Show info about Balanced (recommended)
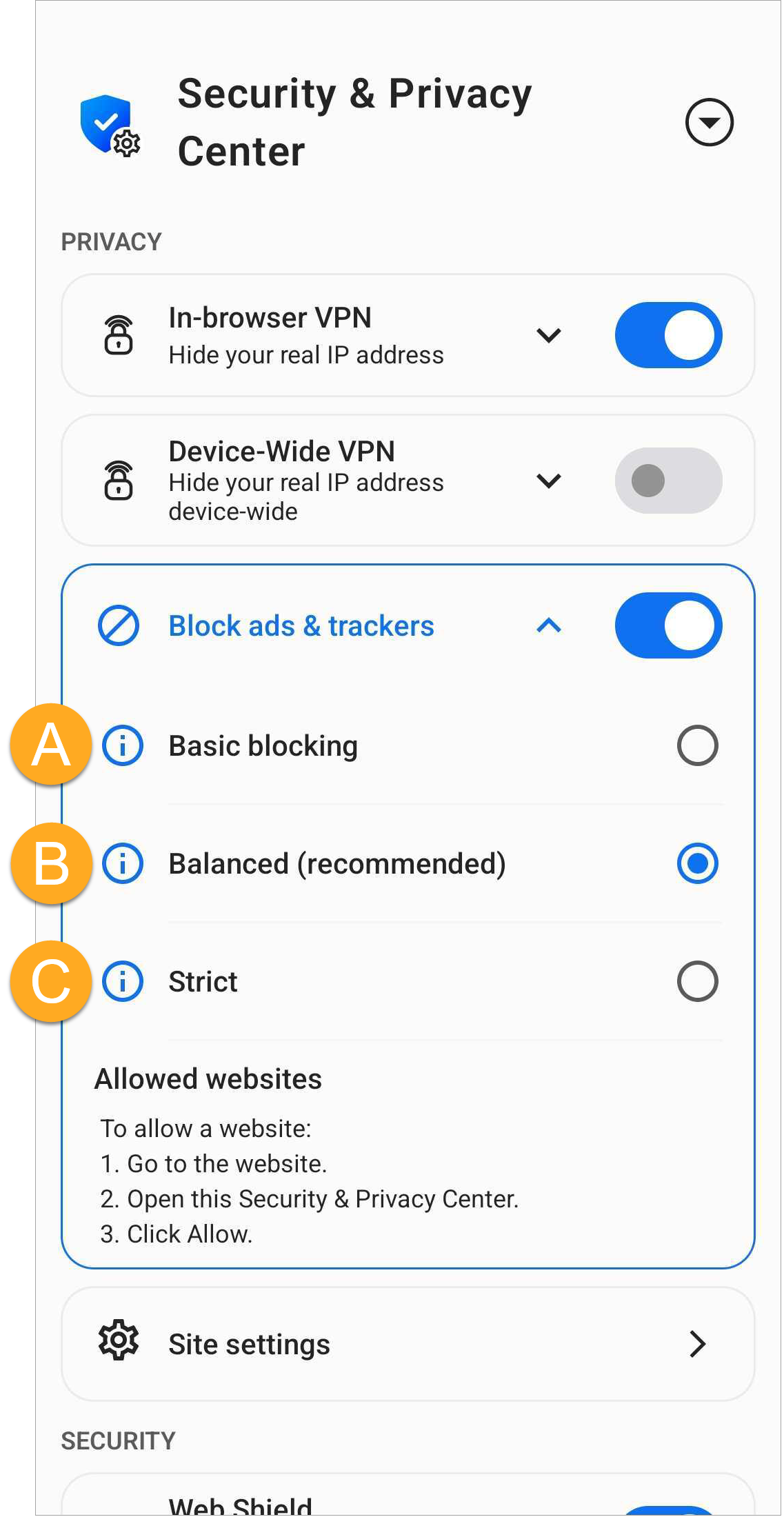Screen dimensions: 784x1517 point(123,863)
